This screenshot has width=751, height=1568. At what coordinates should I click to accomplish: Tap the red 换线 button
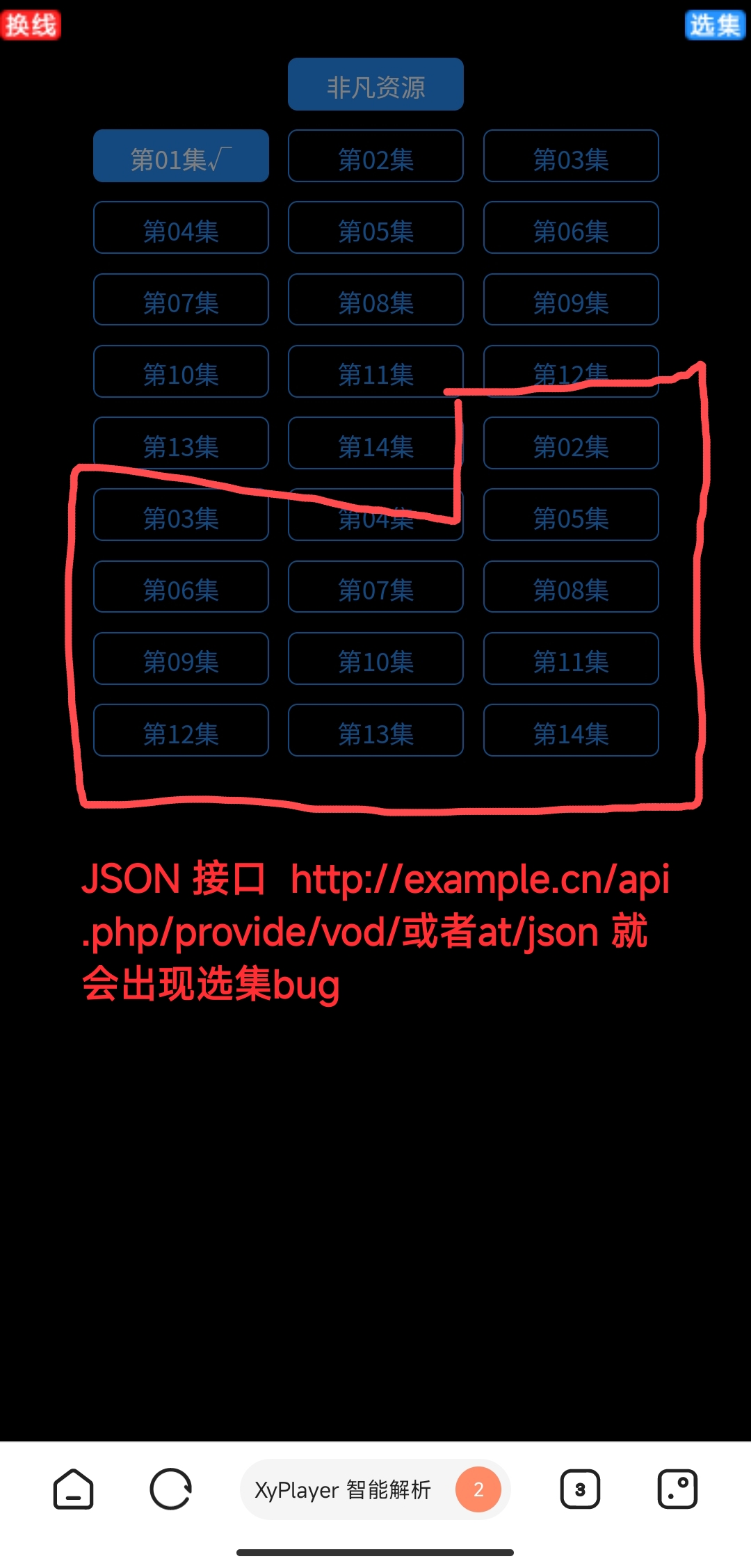[x=31, y=25]
